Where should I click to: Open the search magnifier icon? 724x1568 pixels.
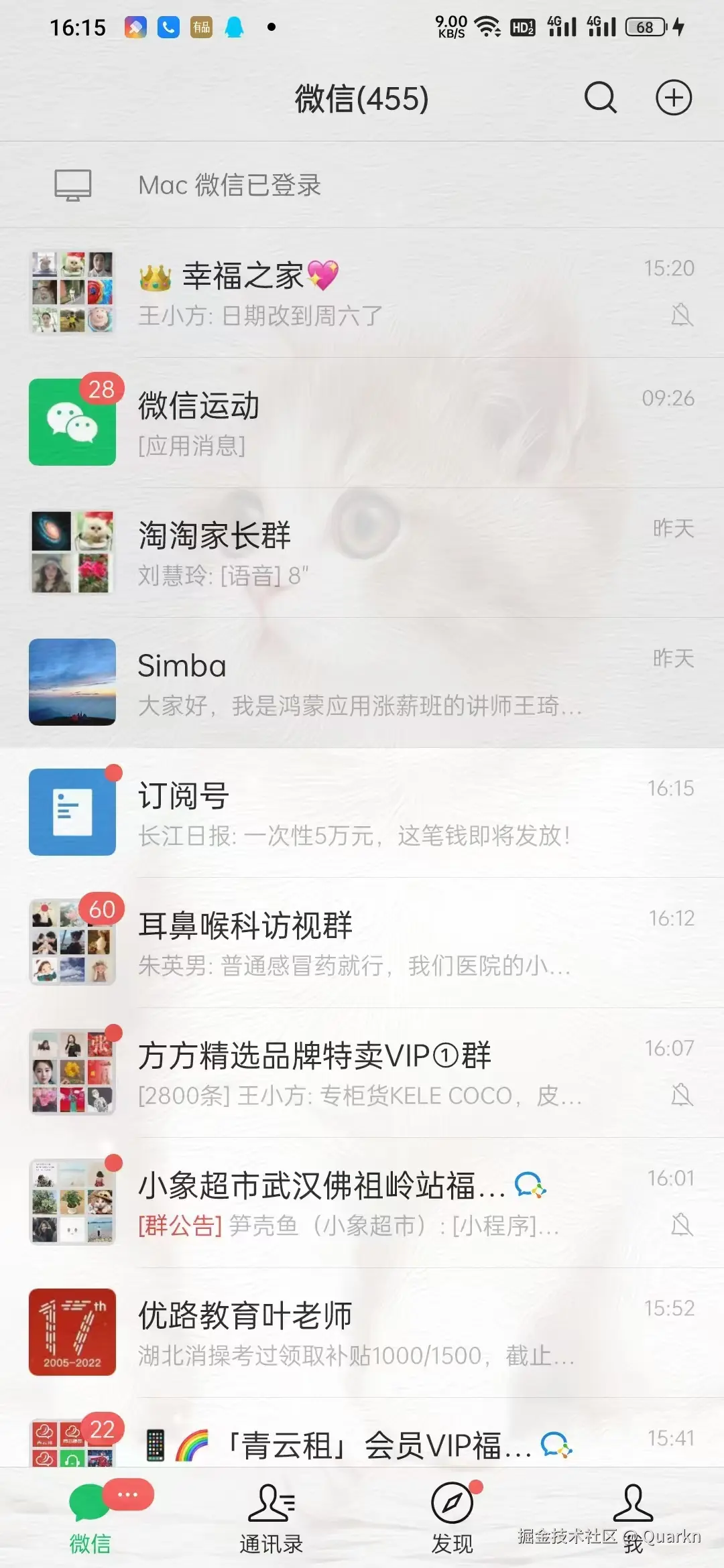[x=600, y=99]
